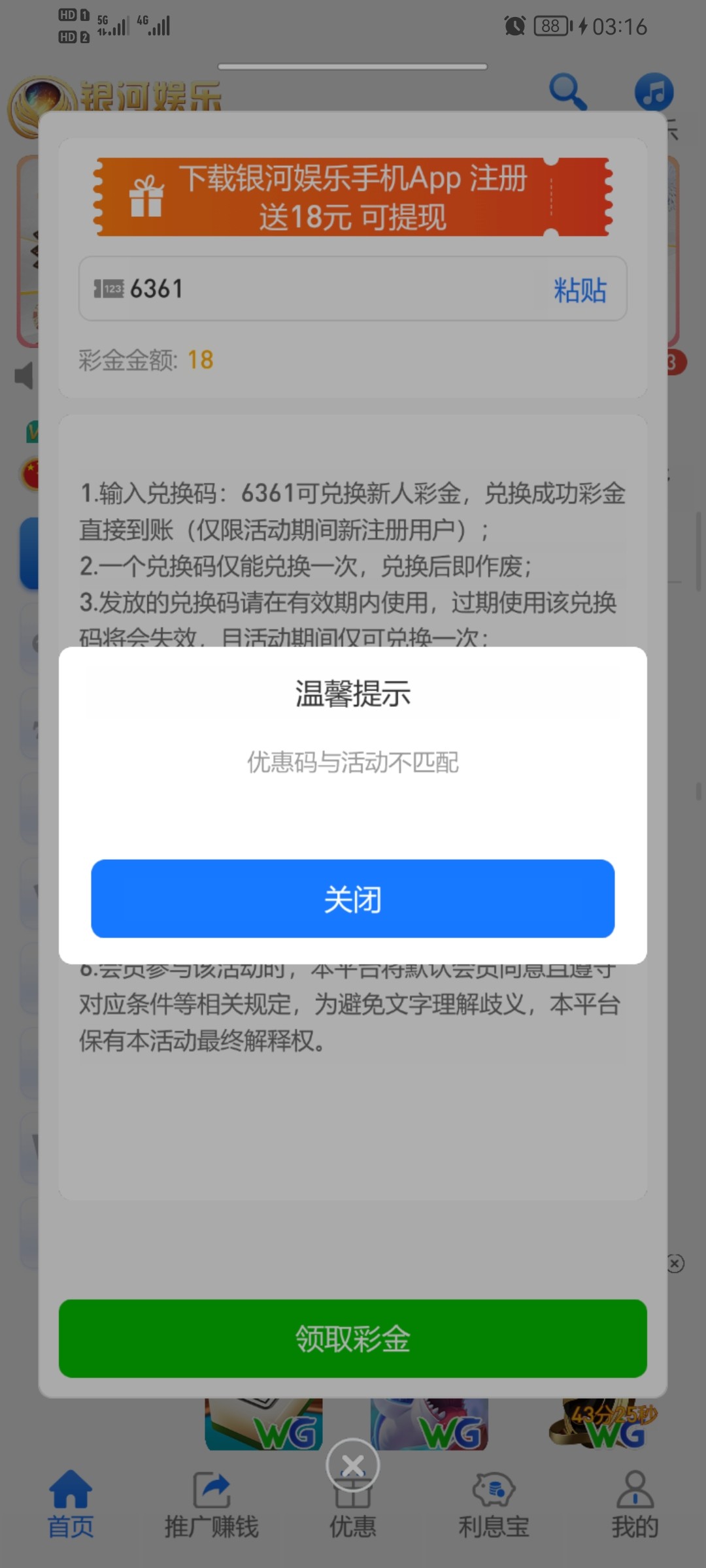Tap the alarm clock icon in status bar

pyautogui.click(x=514, y=26)
